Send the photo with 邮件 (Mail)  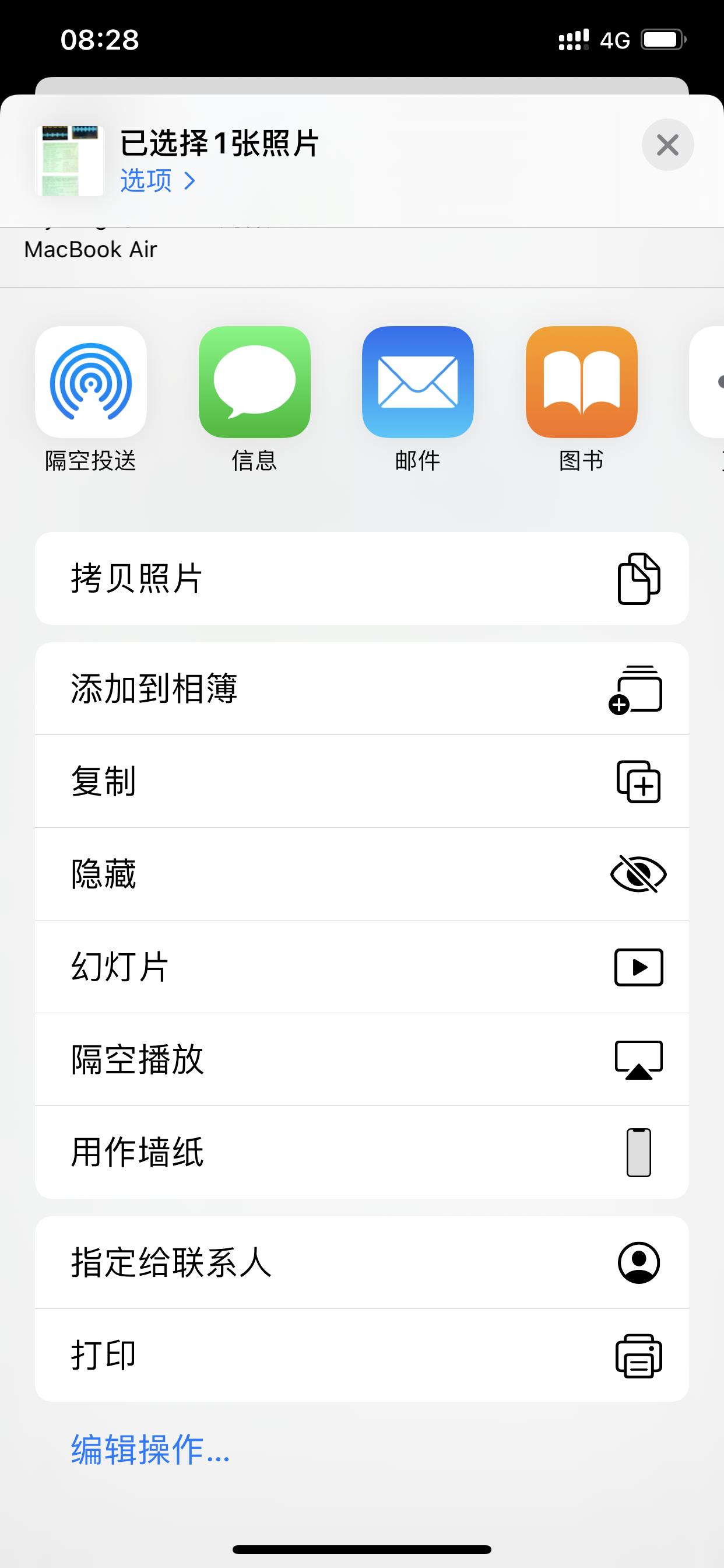pos(417,382)
